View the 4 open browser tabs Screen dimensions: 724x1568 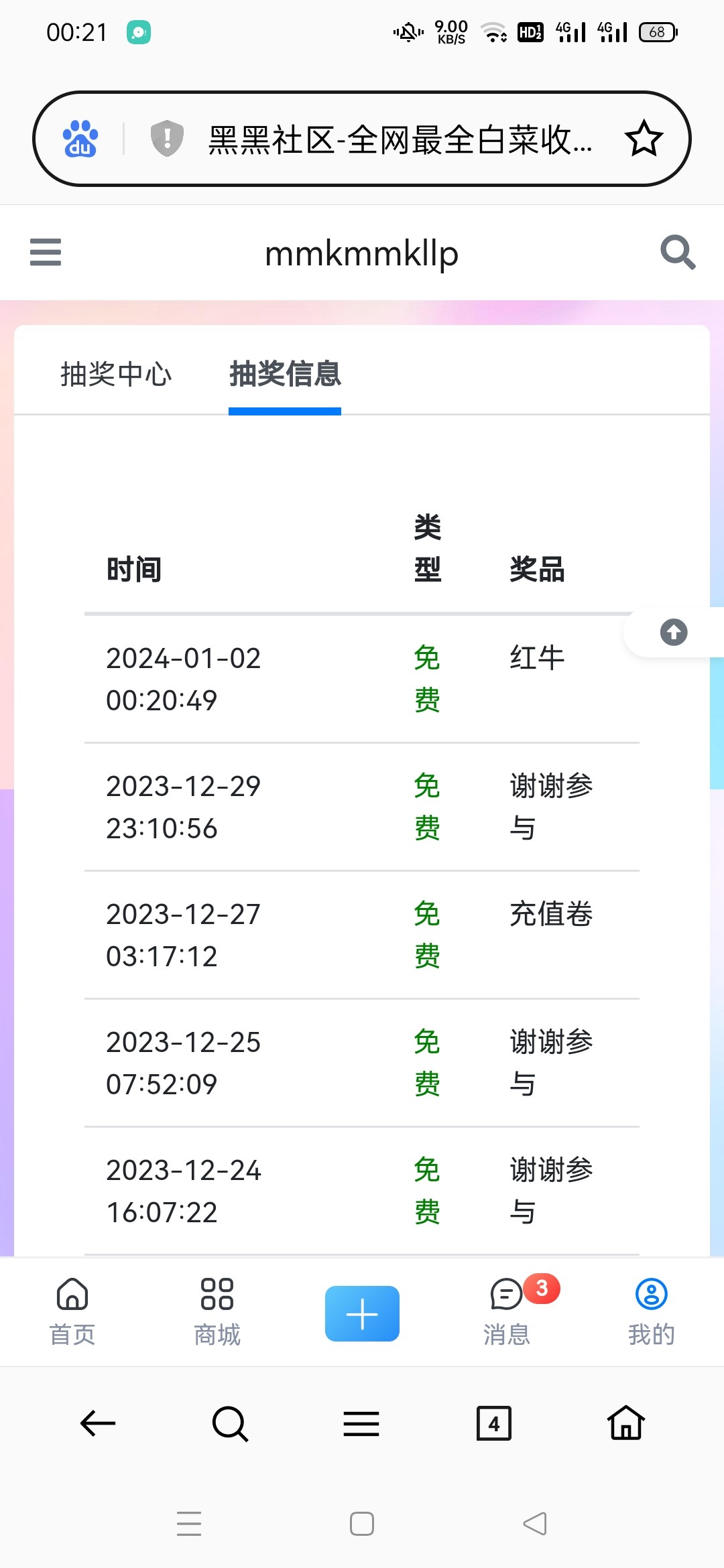tap(494, 1423)
